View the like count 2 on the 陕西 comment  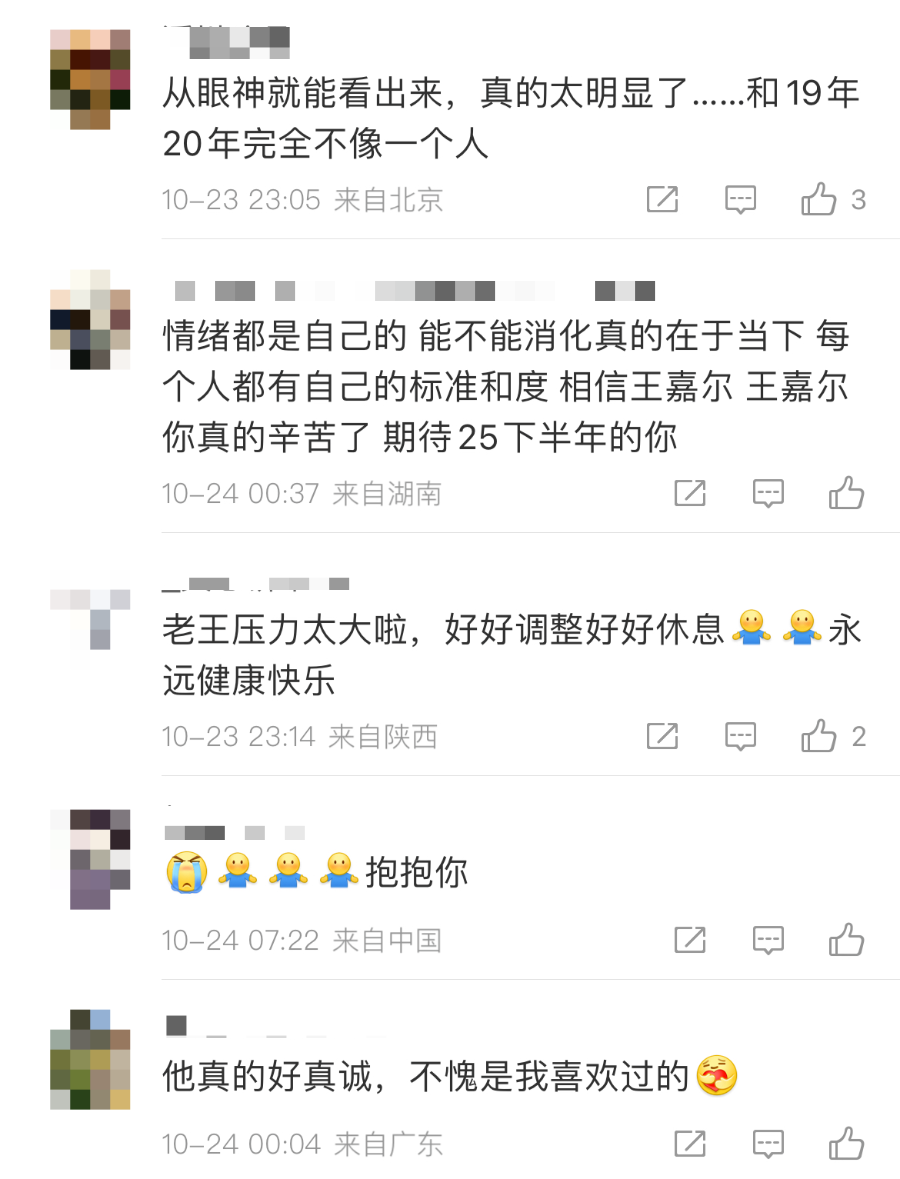858,737
